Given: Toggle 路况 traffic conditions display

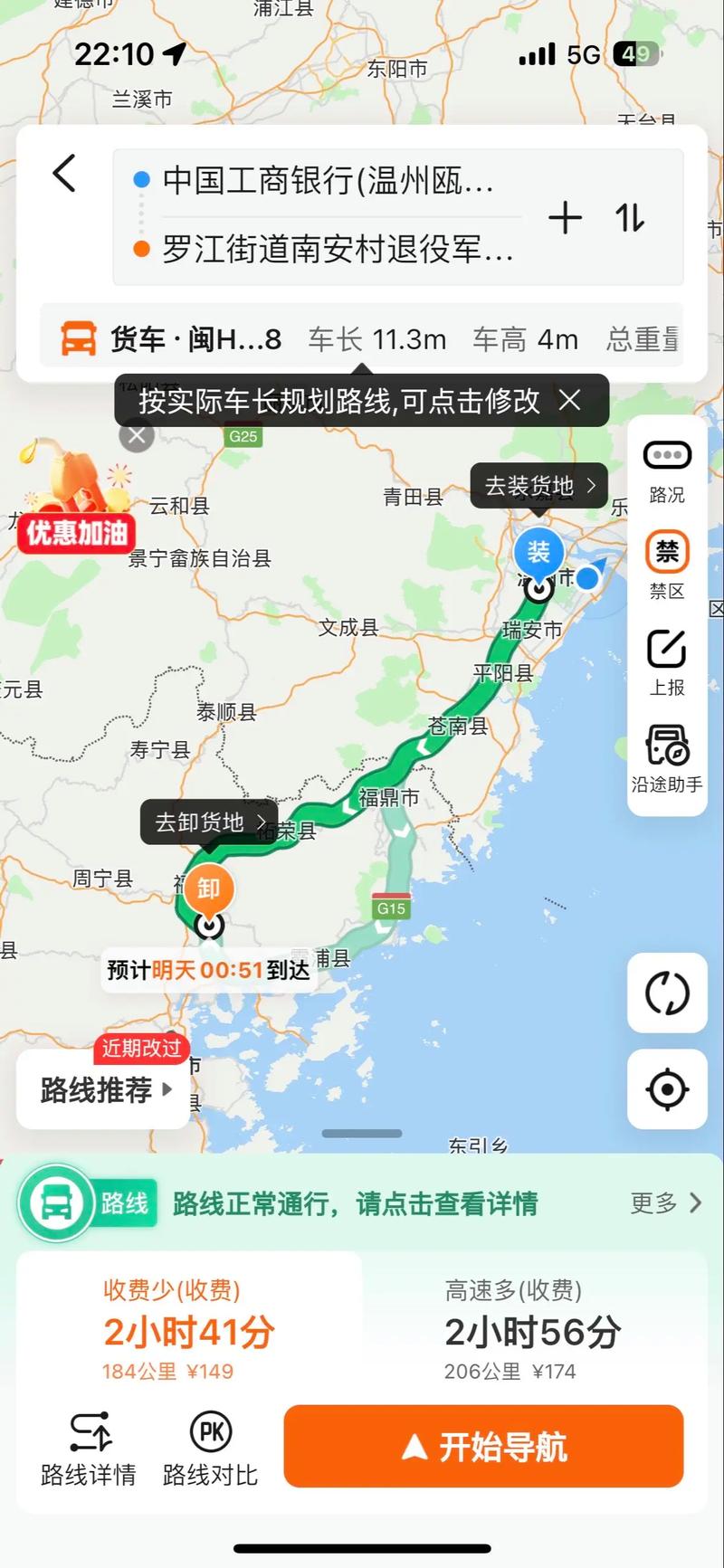Looking at the screenshot, I should [x=667, y=469].
